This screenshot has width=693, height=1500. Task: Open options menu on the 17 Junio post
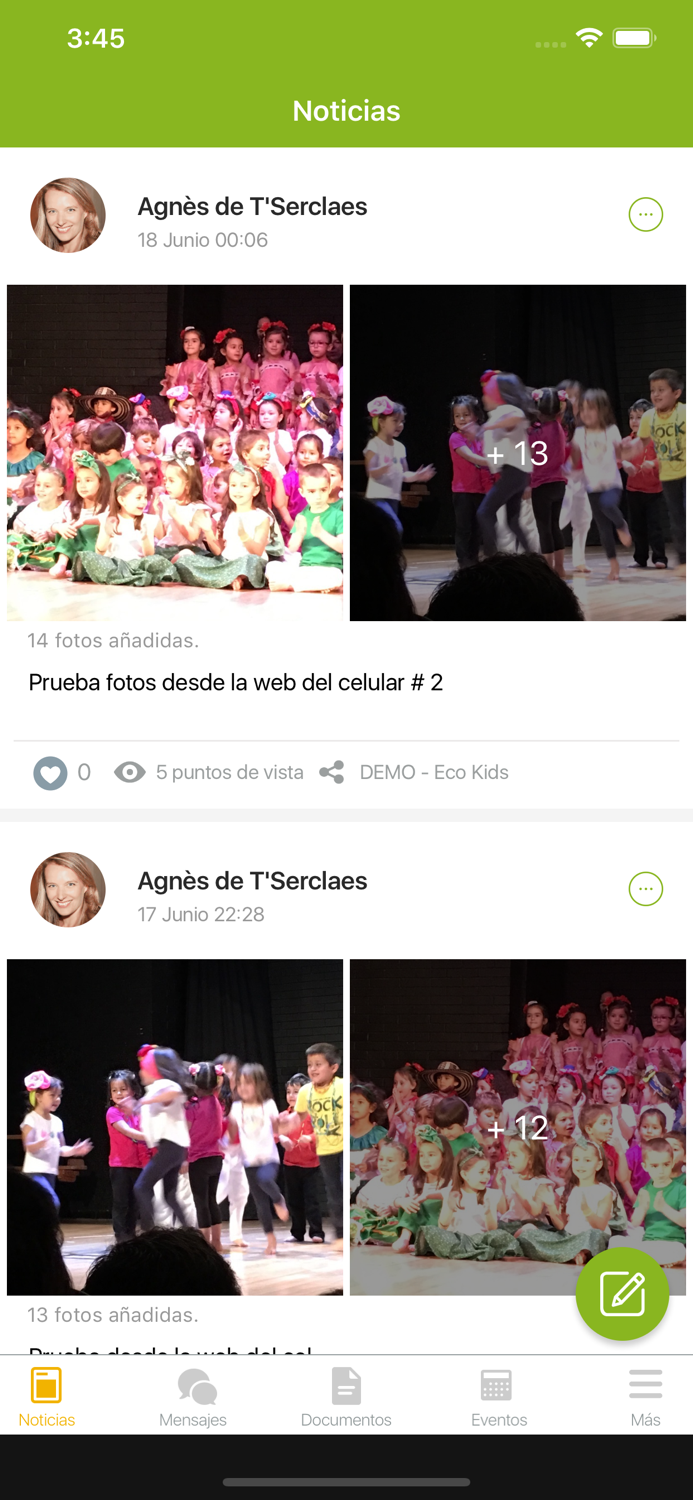645,888
